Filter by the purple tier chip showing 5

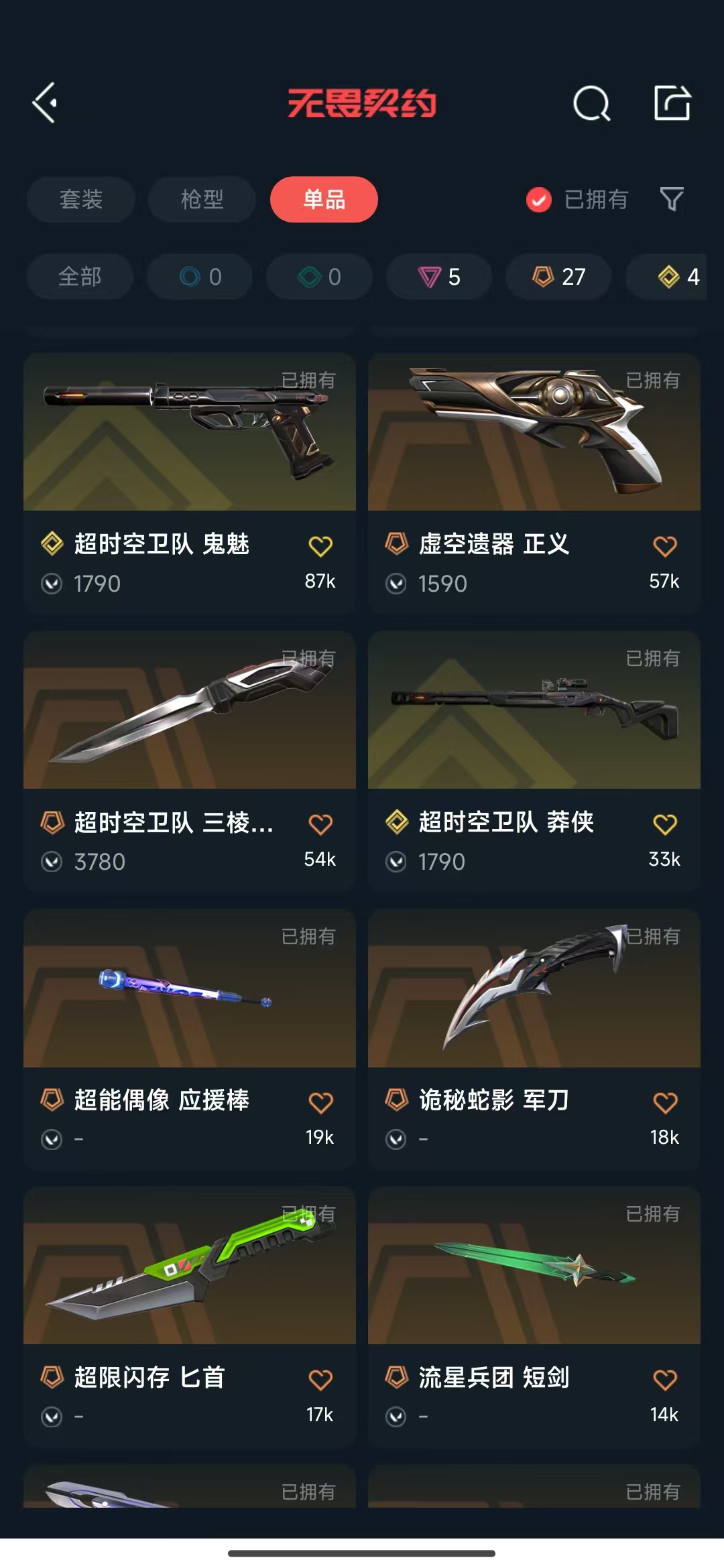[439, 277]
